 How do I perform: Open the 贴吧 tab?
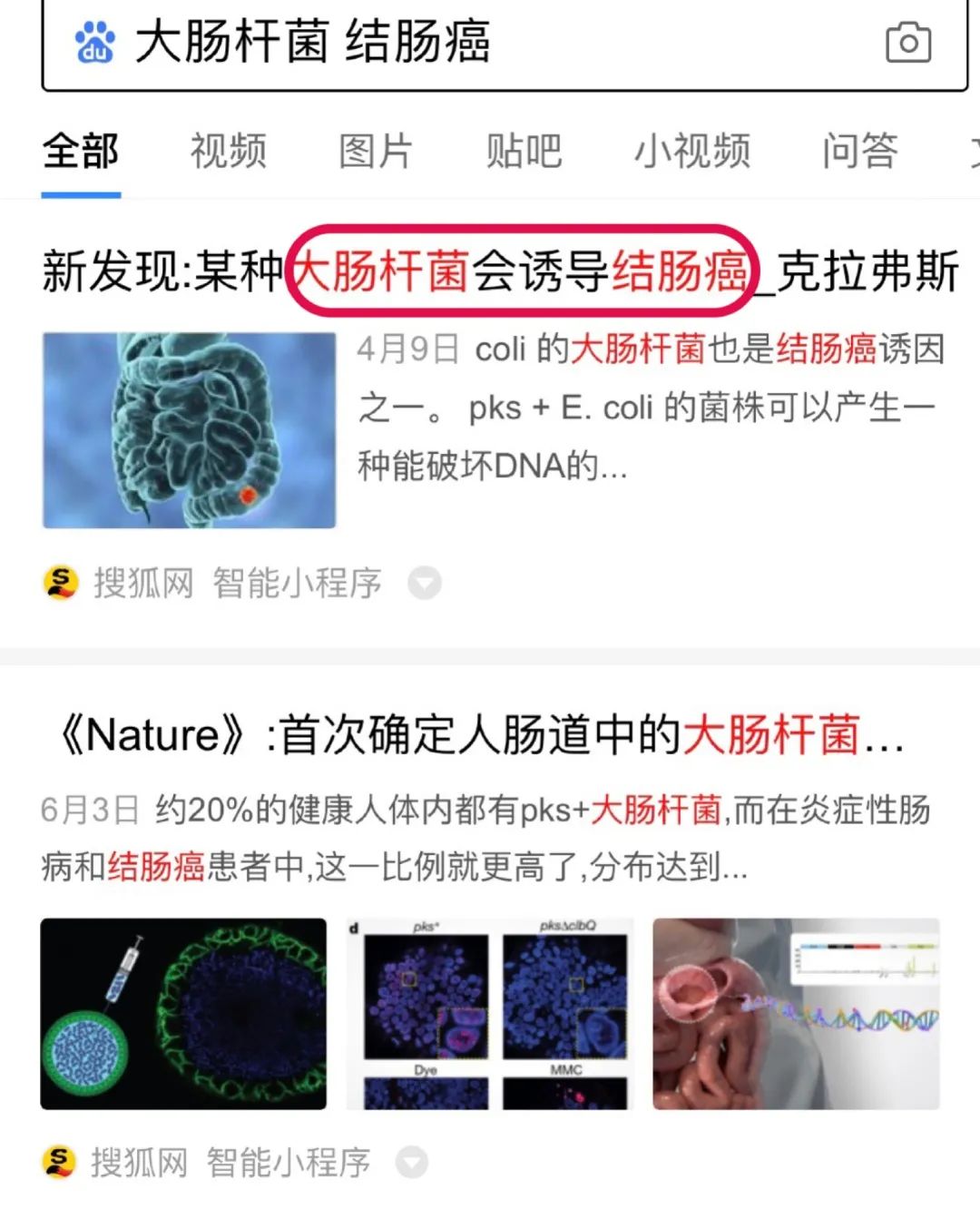(x=524, y=152)
